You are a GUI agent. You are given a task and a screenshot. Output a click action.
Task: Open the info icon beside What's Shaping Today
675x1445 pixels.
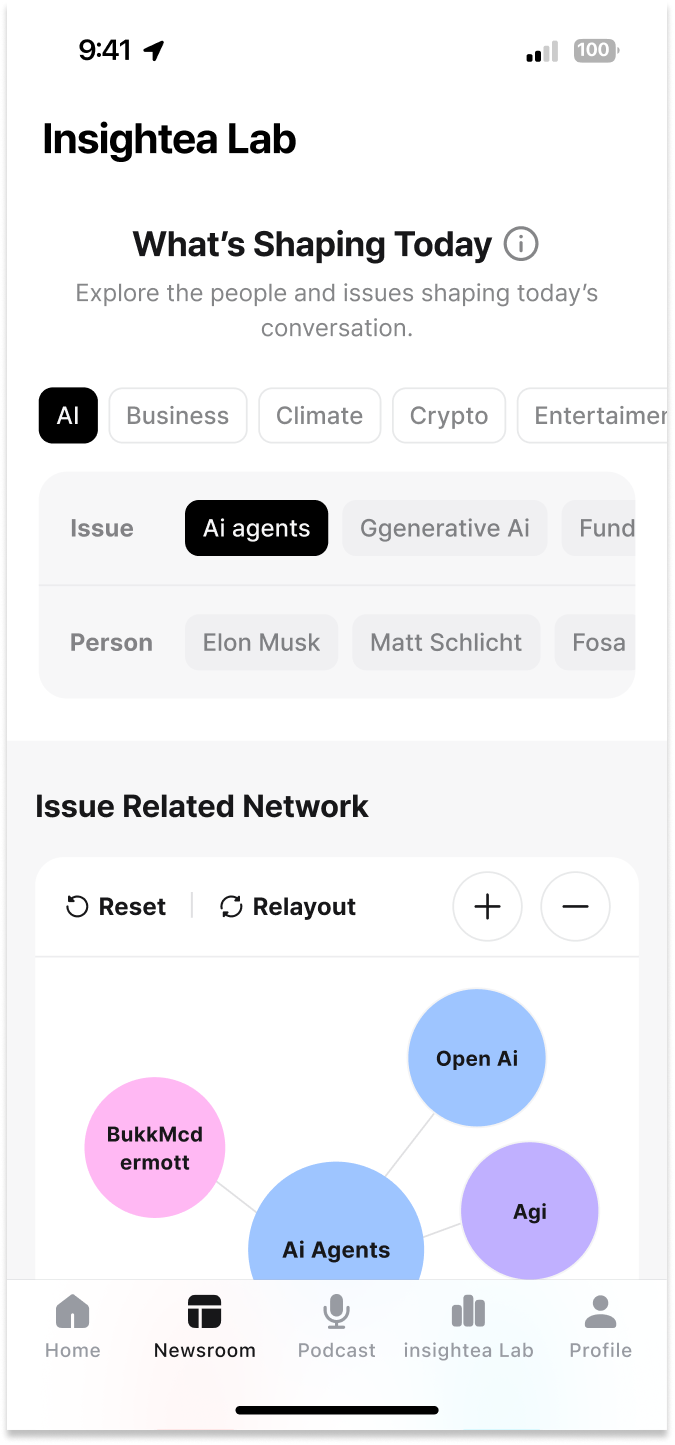click(521, 244)
